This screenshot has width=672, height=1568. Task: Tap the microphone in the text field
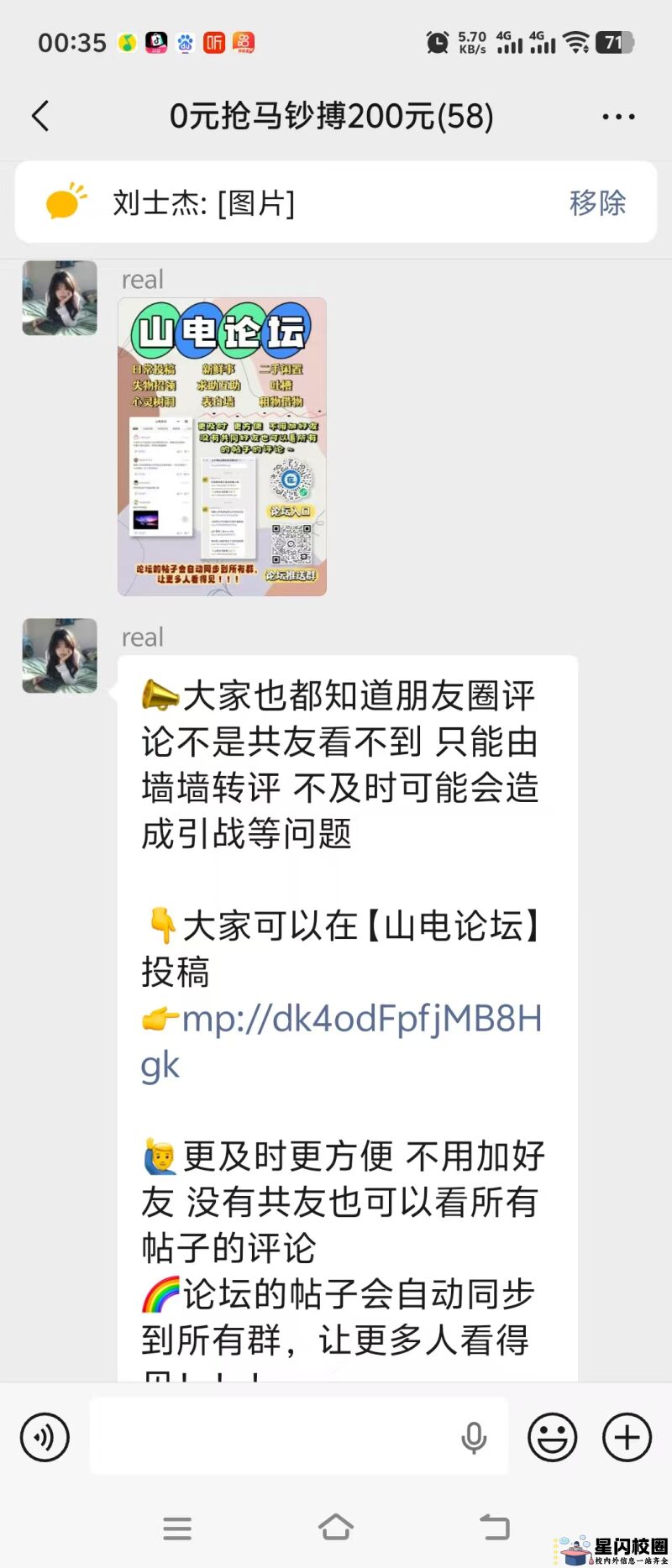pos(474,1438)
